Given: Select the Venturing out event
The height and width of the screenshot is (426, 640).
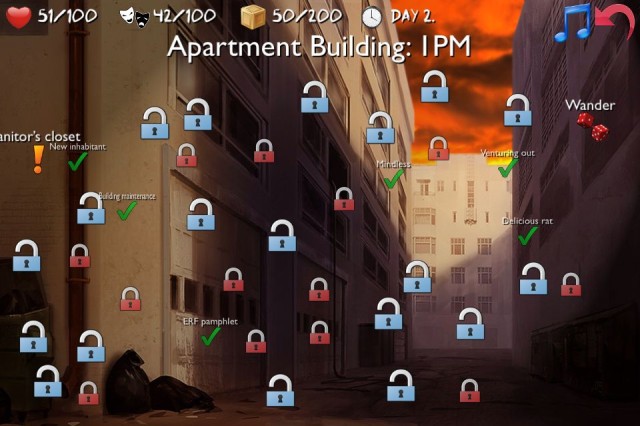Looking at the screenshot, I should (507, 167).
